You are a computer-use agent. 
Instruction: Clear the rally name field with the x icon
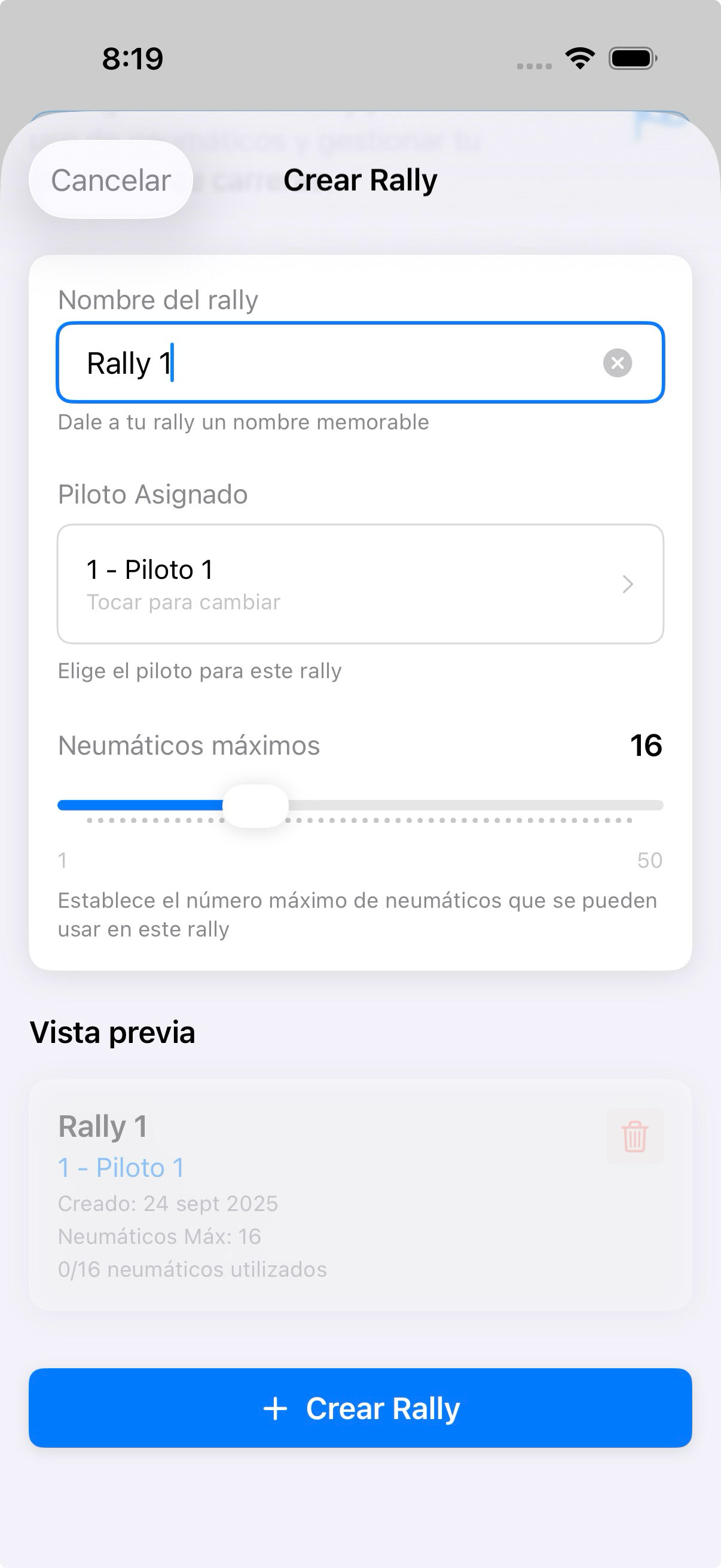point(618,364)
